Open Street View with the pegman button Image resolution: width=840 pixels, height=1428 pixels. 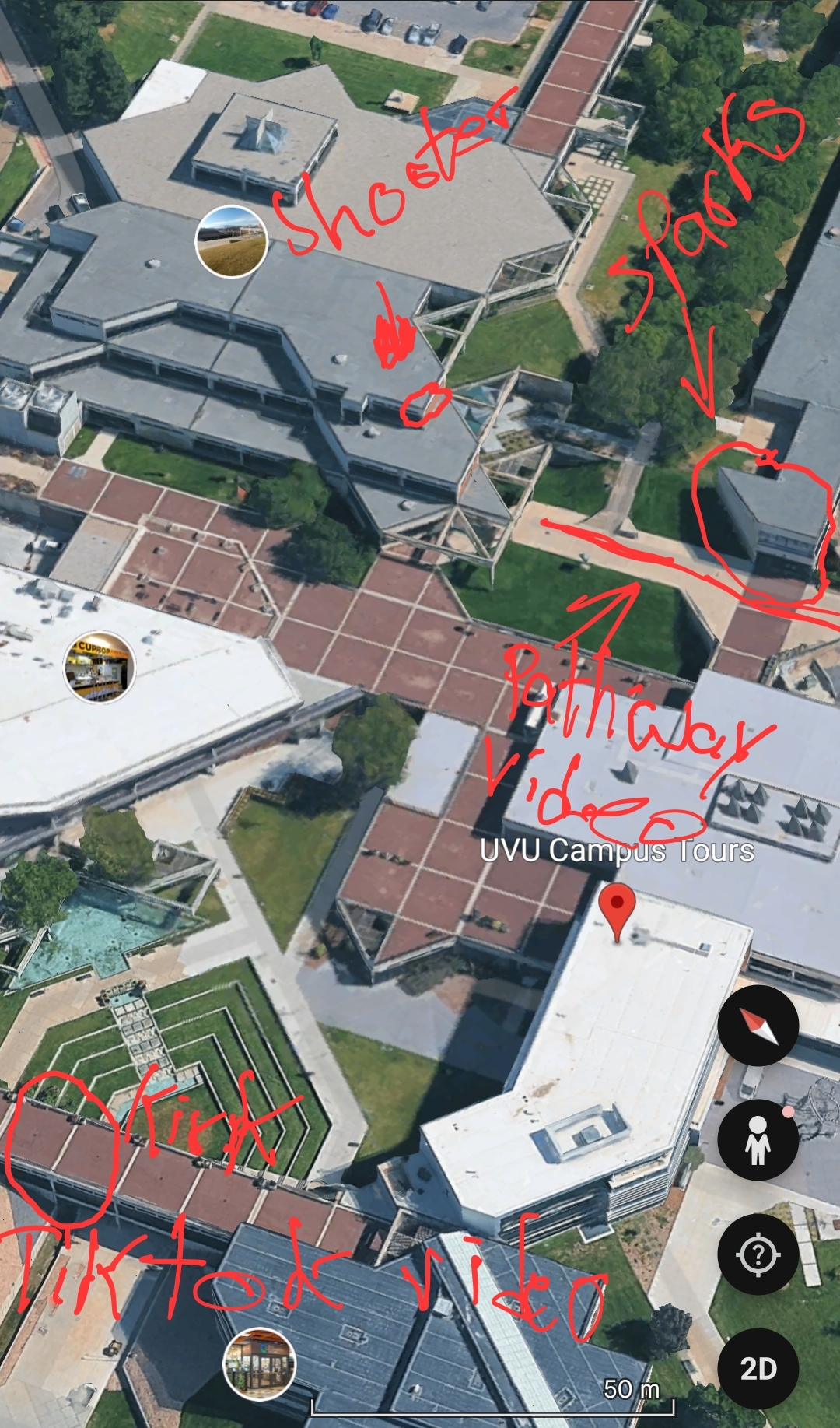coord(758,1140)
